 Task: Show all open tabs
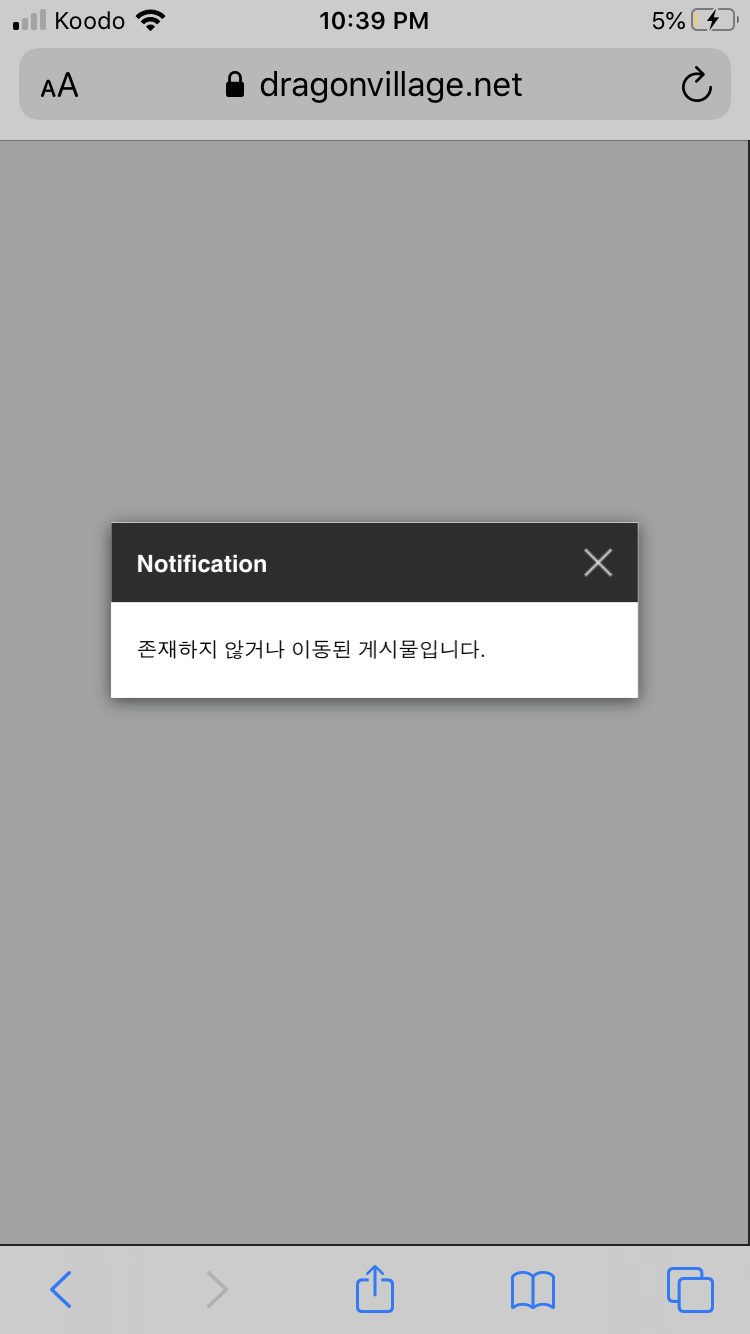click(x=690, y=1290)
